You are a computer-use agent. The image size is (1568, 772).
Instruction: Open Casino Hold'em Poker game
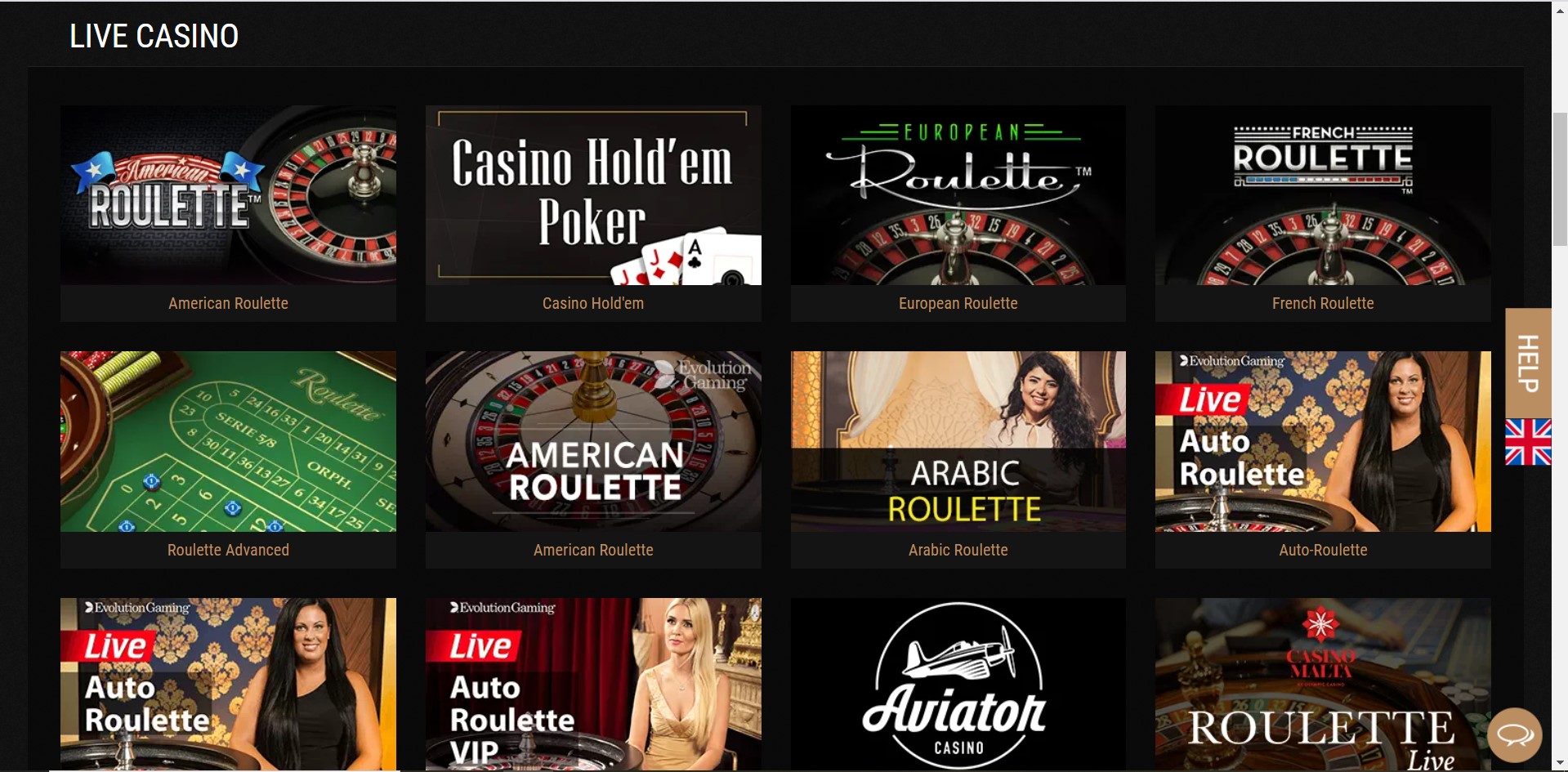pyautogui.click(x=593, y=196)
